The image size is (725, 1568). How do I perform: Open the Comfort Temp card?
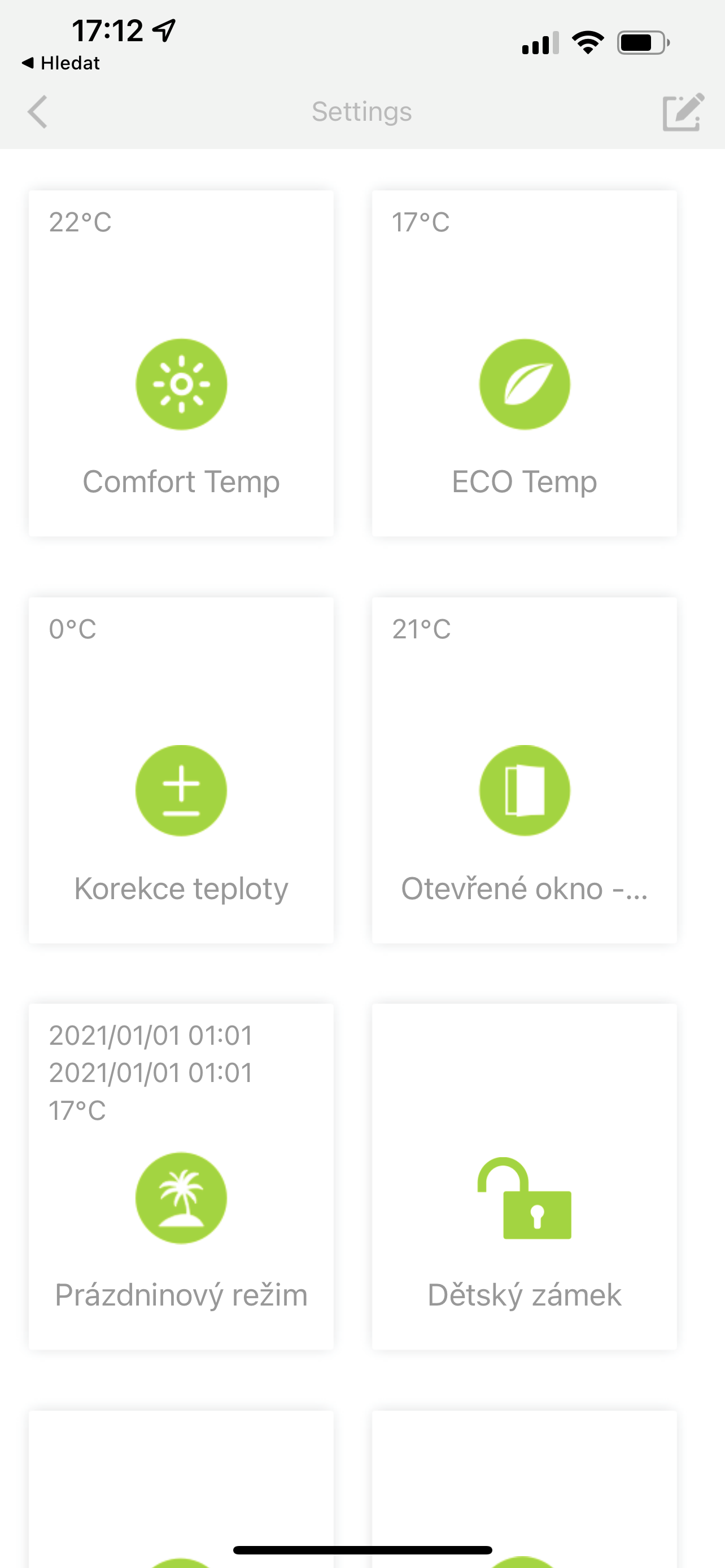pyautogui.click(x=181, y=363)
